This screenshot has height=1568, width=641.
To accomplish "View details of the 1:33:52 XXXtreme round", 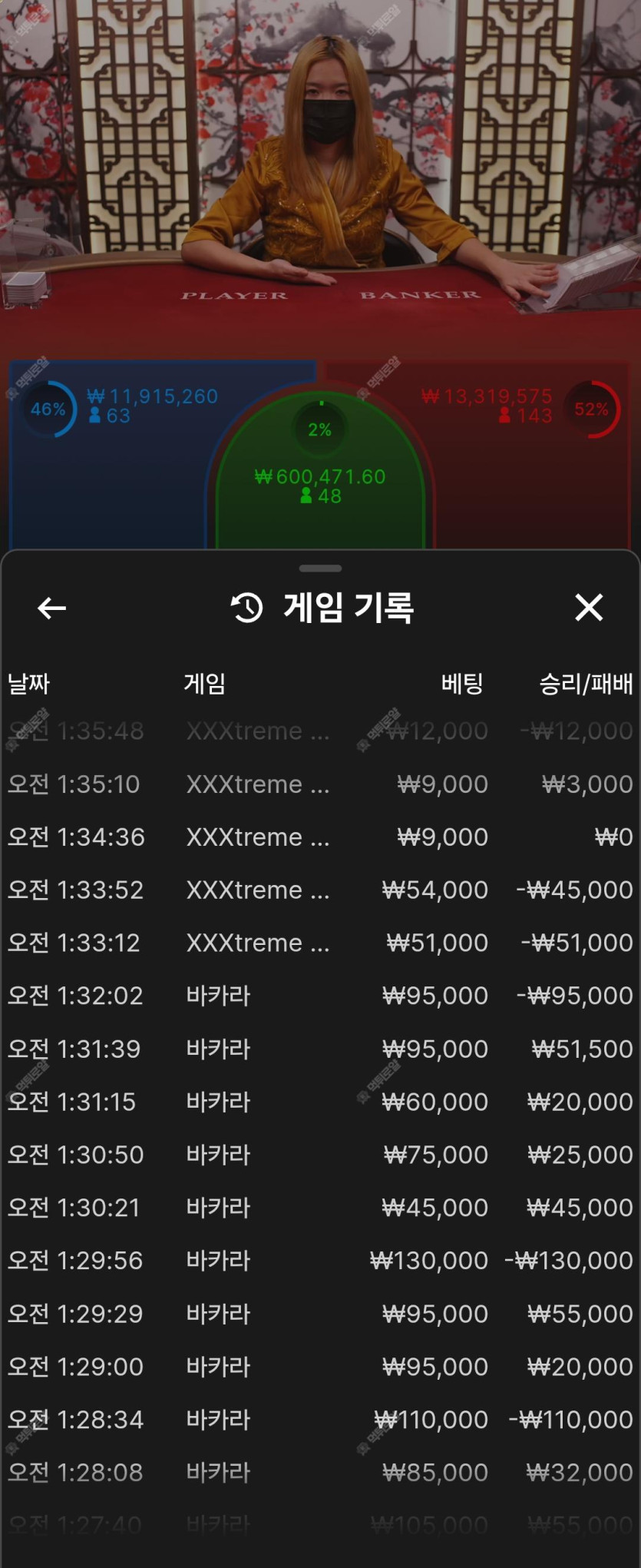I will click(320, 890).
